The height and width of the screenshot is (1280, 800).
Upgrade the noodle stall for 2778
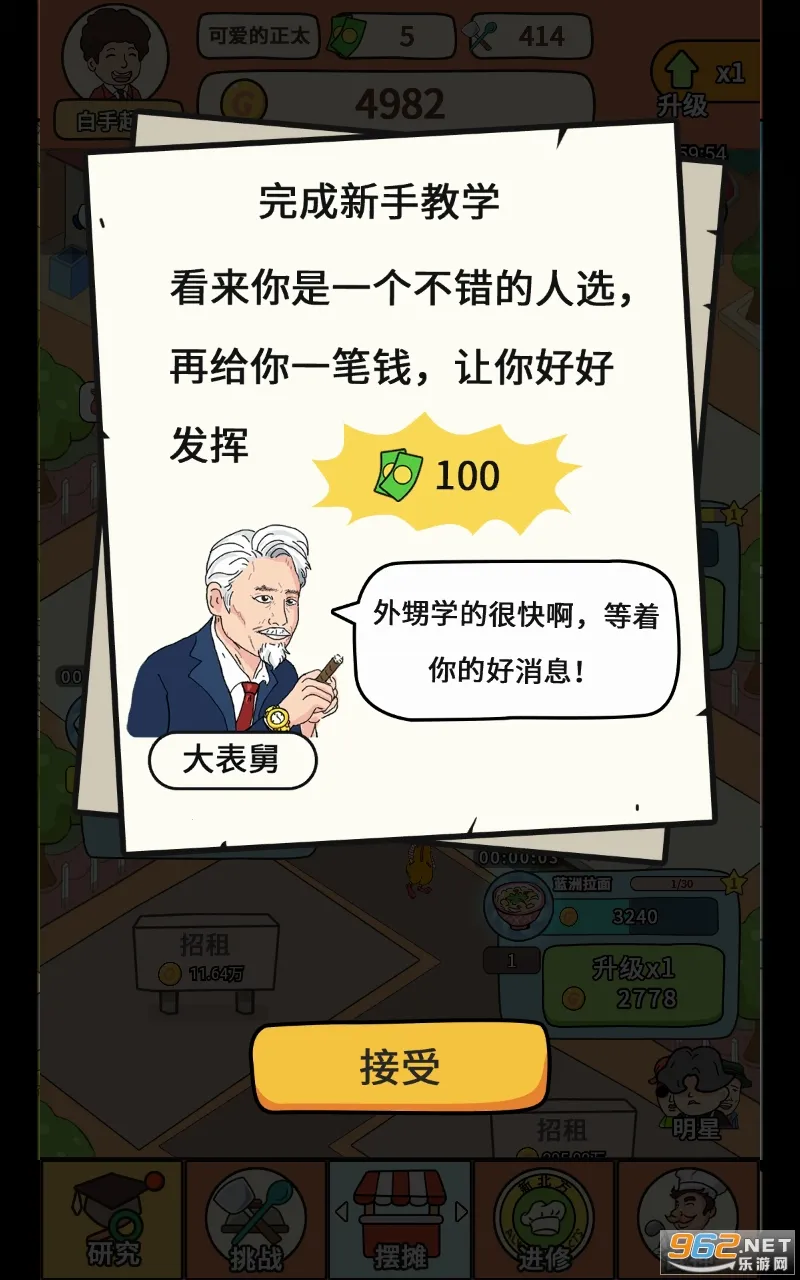[x=633, y=982]
